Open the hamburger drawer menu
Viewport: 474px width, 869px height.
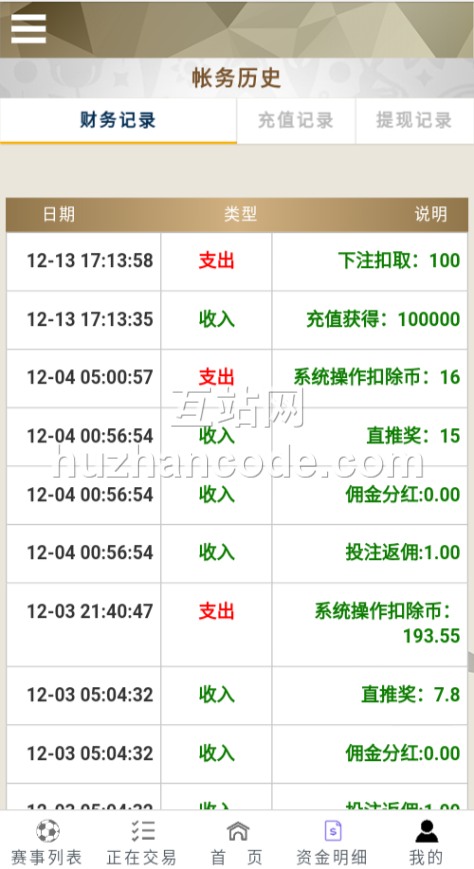point(28,28)
